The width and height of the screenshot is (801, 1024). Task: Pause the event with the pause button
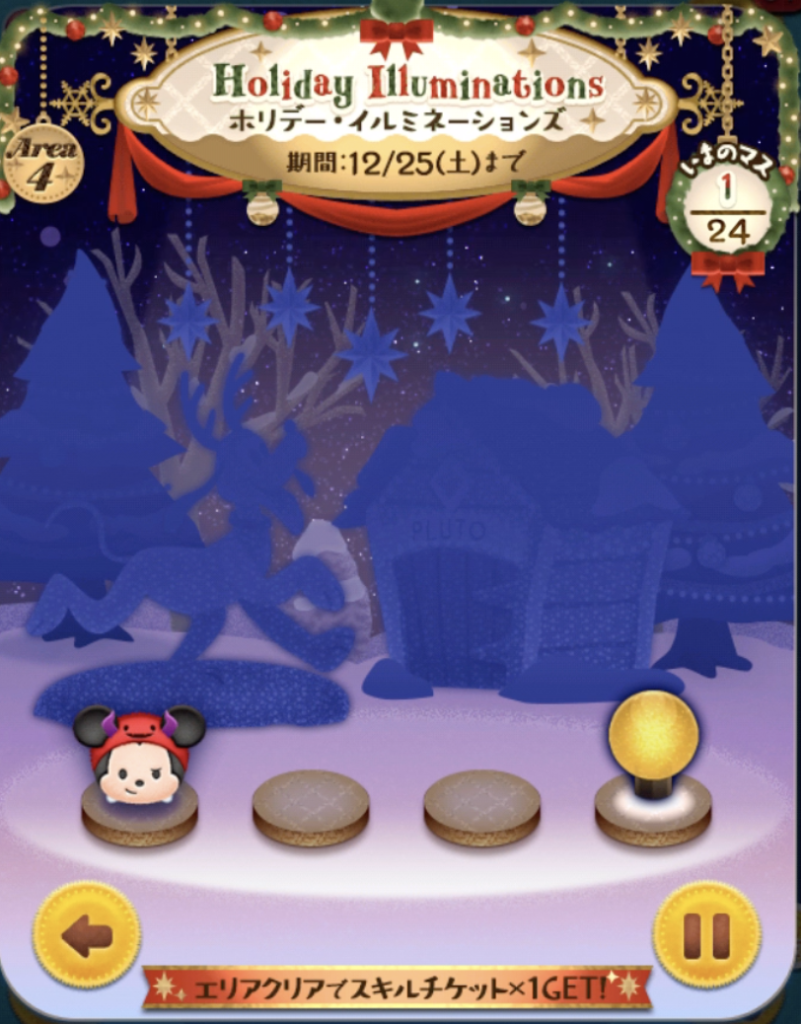pyautogui.click(x=706, y=935)
